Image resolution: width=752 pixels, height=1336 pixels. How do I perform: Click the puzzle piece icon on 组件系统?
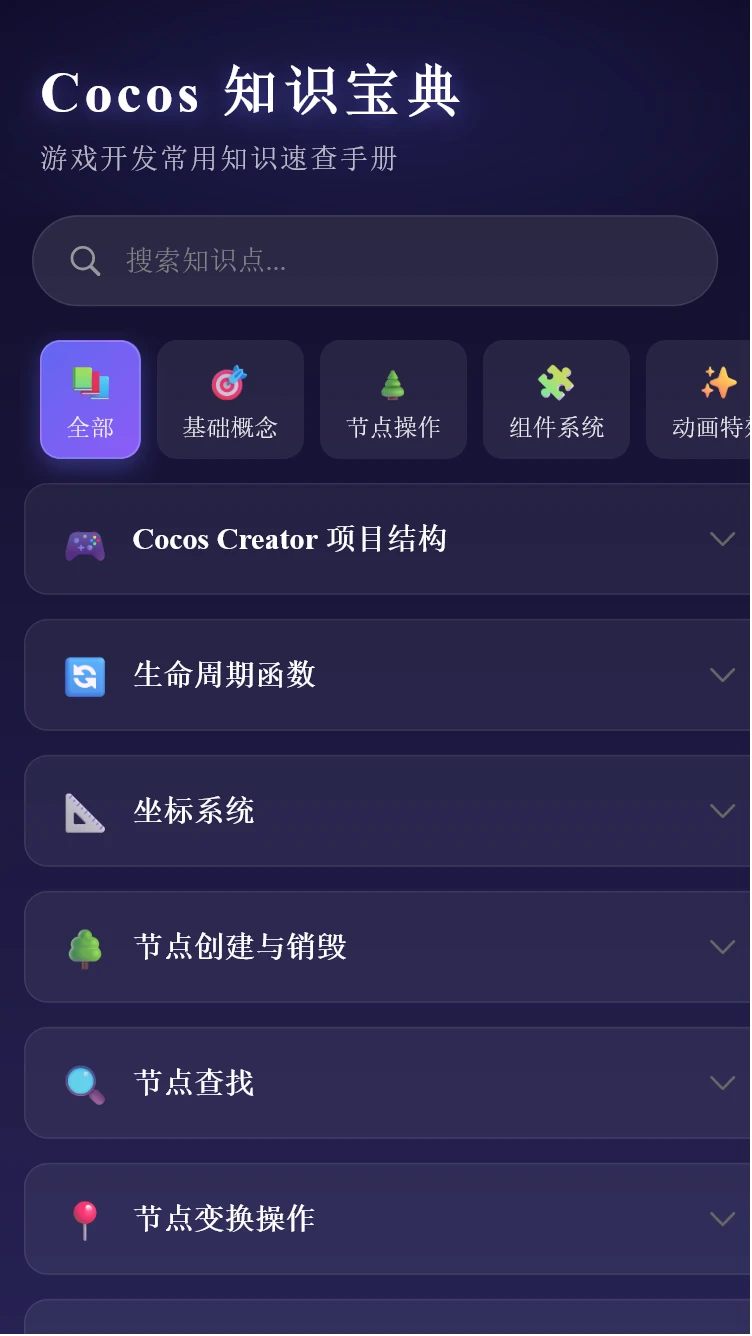(556, 381)
